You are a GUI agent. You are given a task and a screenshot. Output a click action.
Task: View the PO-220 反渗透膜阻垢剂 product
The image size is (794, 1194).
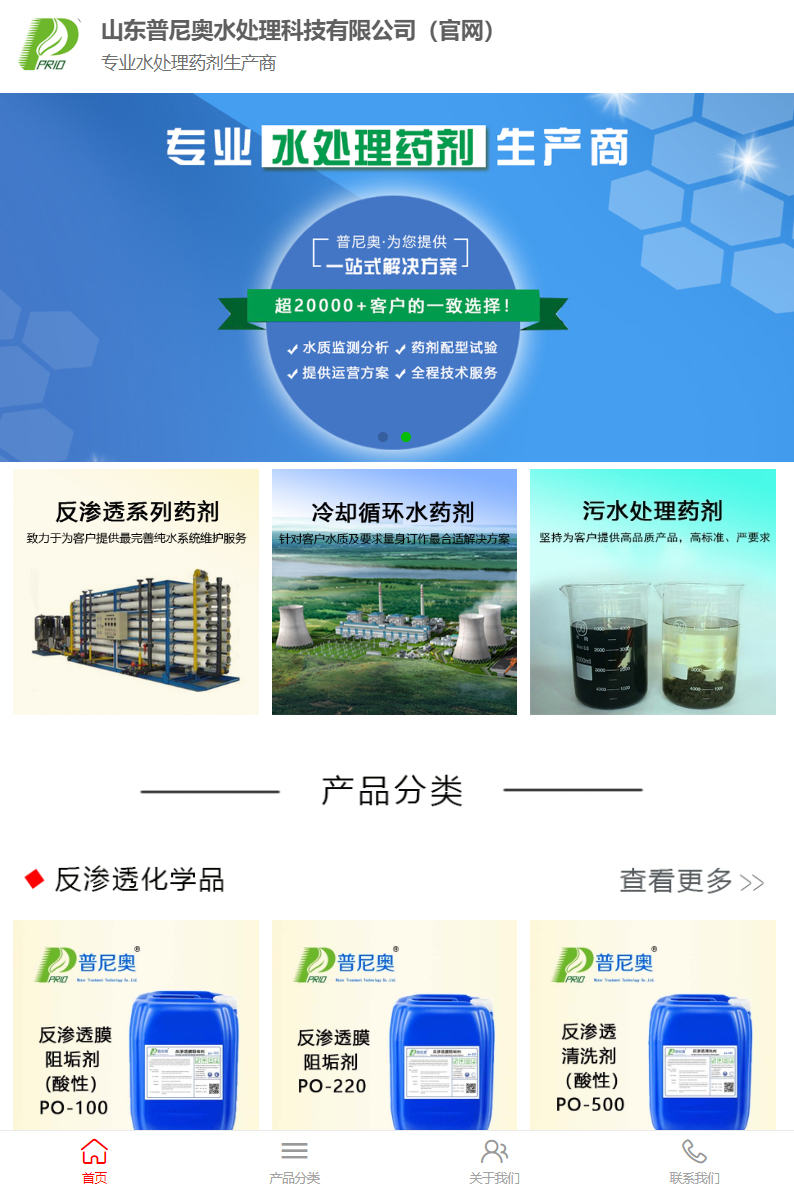coord(394,1025)
